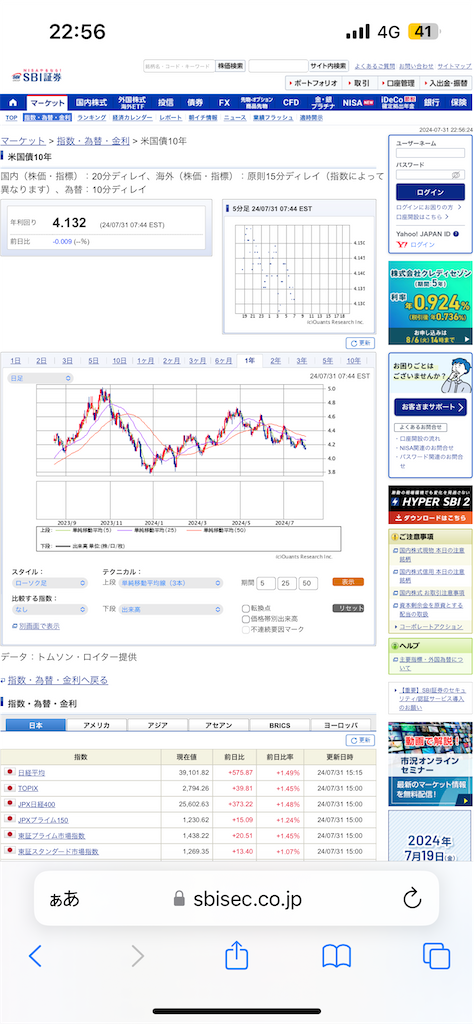Screen dimensions: 474x1024
Task: Open お客さまサポート button
Action: [430, 407]
